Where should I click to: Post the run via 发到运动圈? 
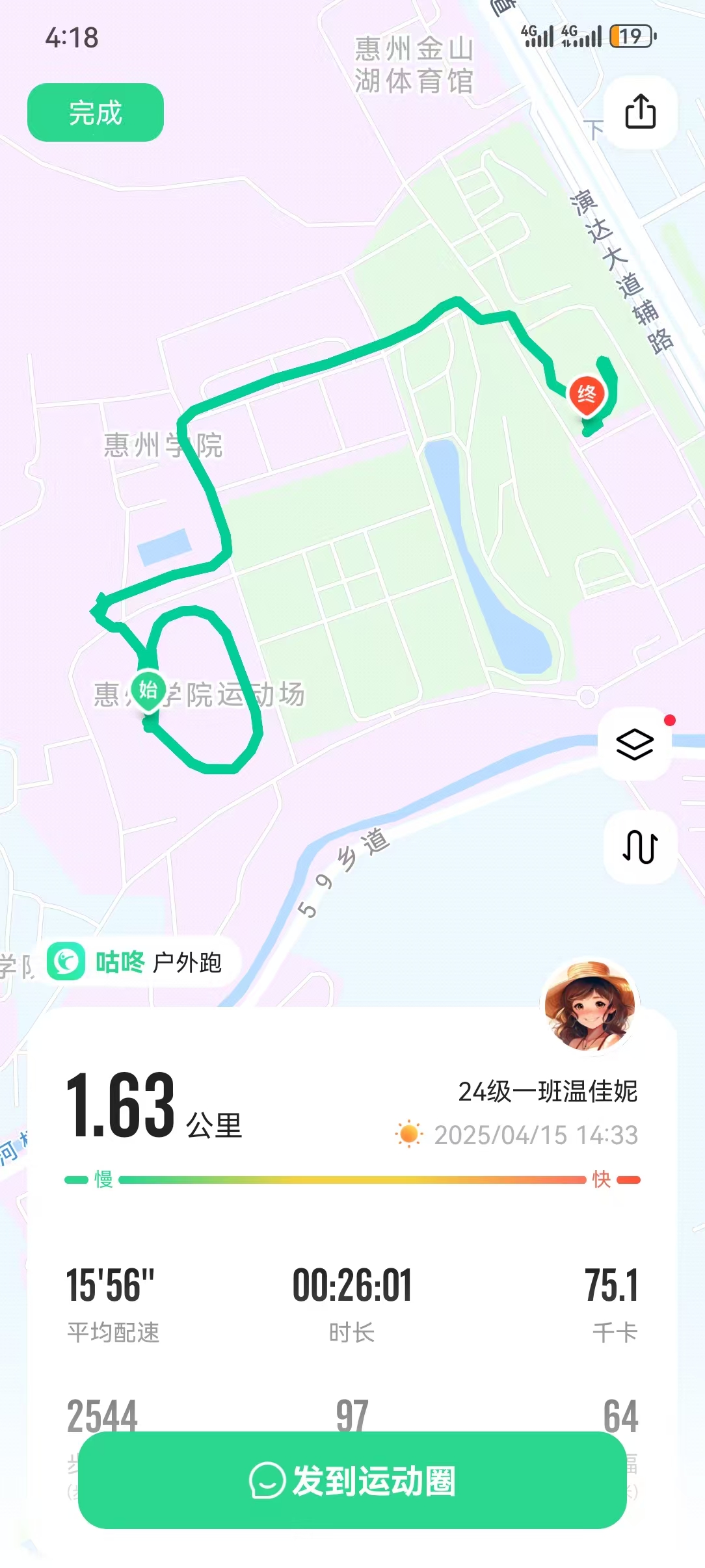coord(352,1480)
